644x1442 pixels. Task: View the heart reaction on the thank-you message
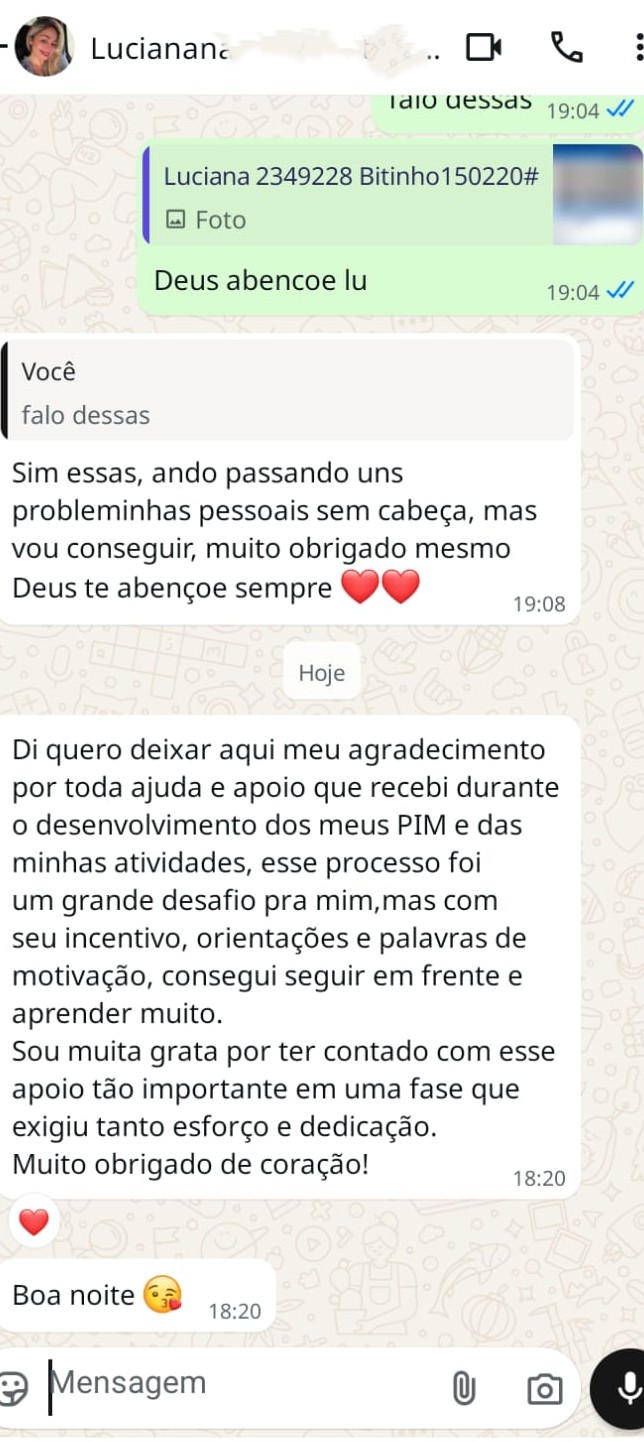[x=34, y=1222]
